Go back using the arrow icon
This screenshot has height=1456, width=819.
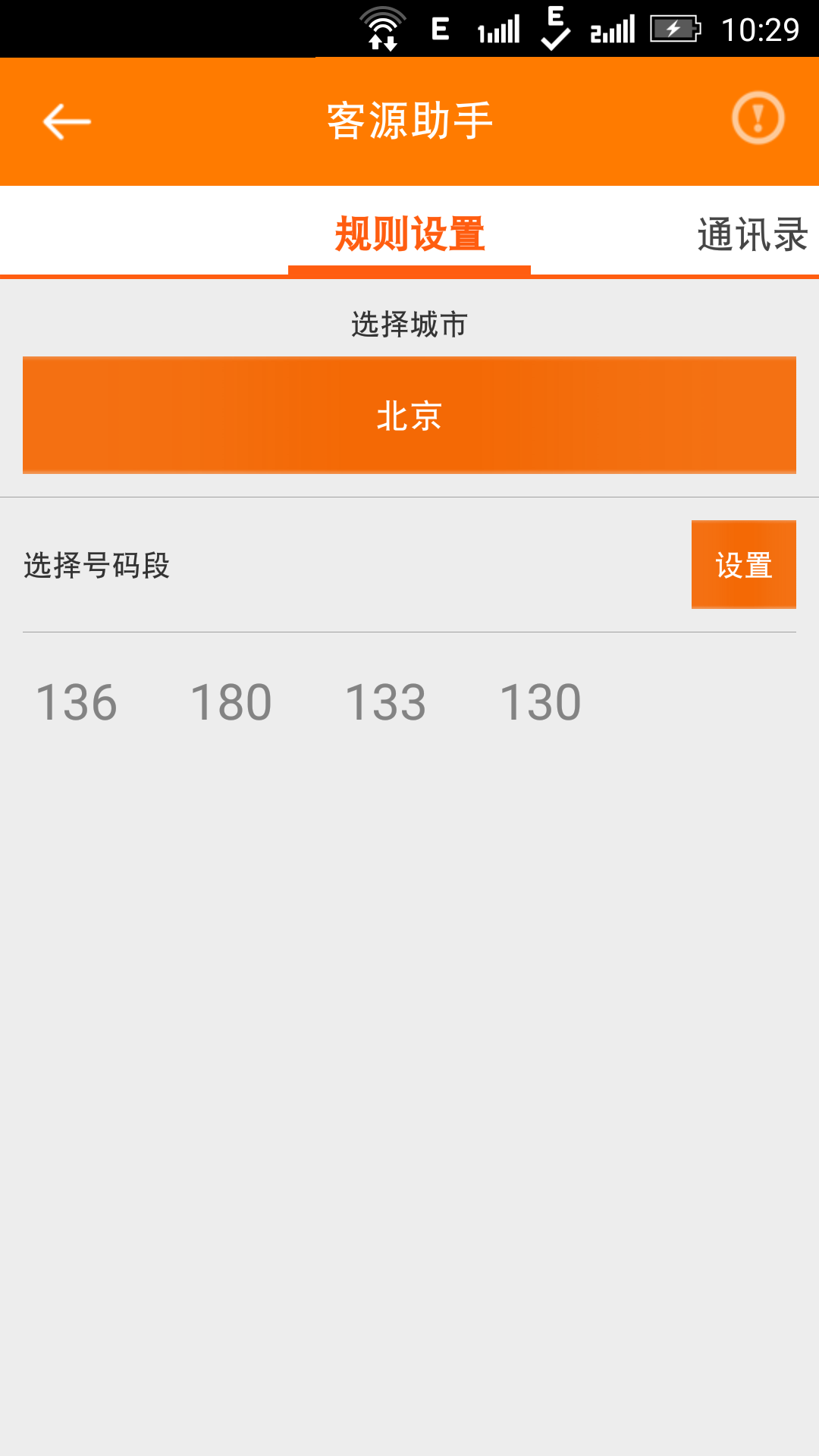67,121
